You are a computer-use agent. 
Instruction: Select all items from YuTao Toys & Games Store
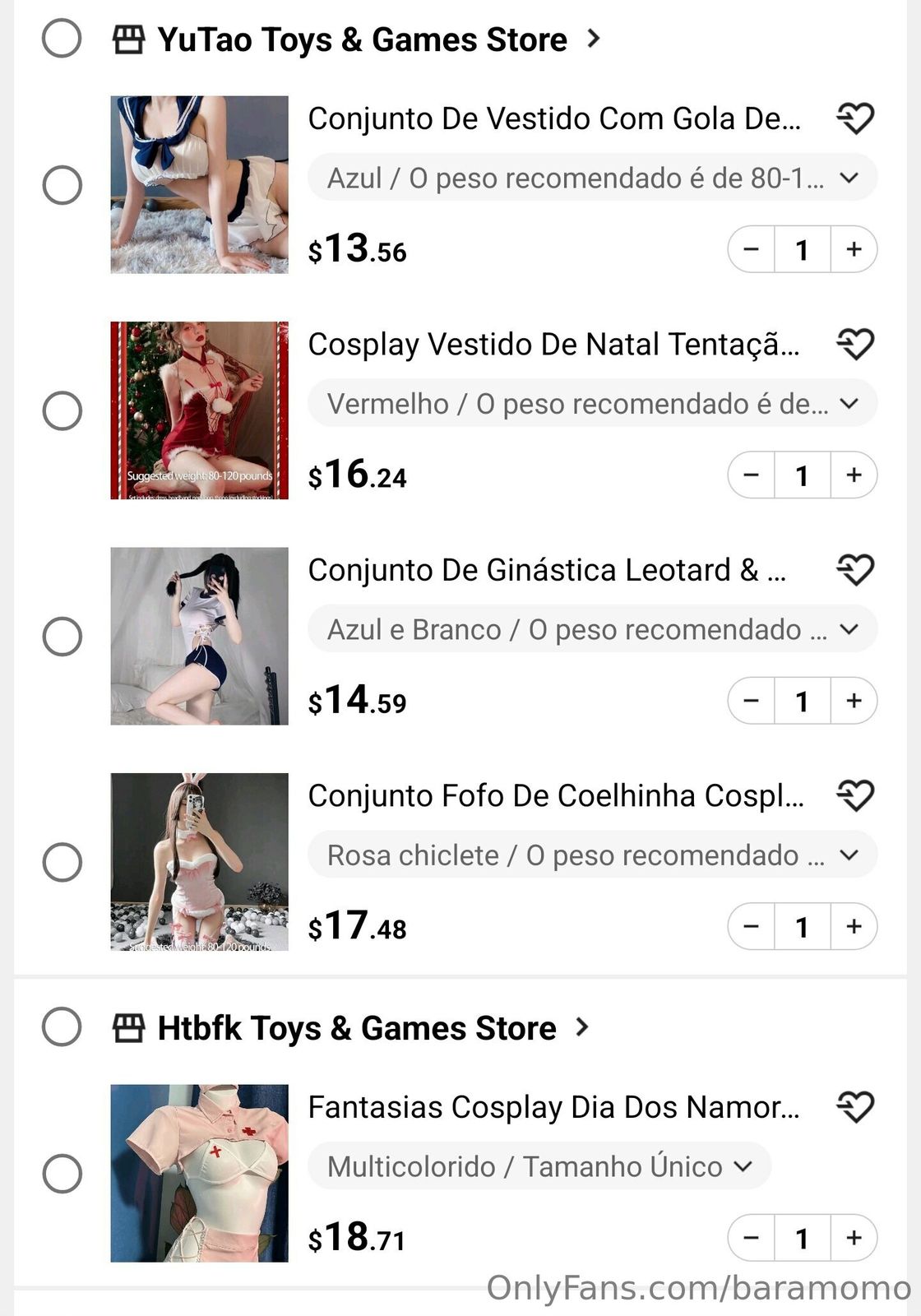click(62, 39)
